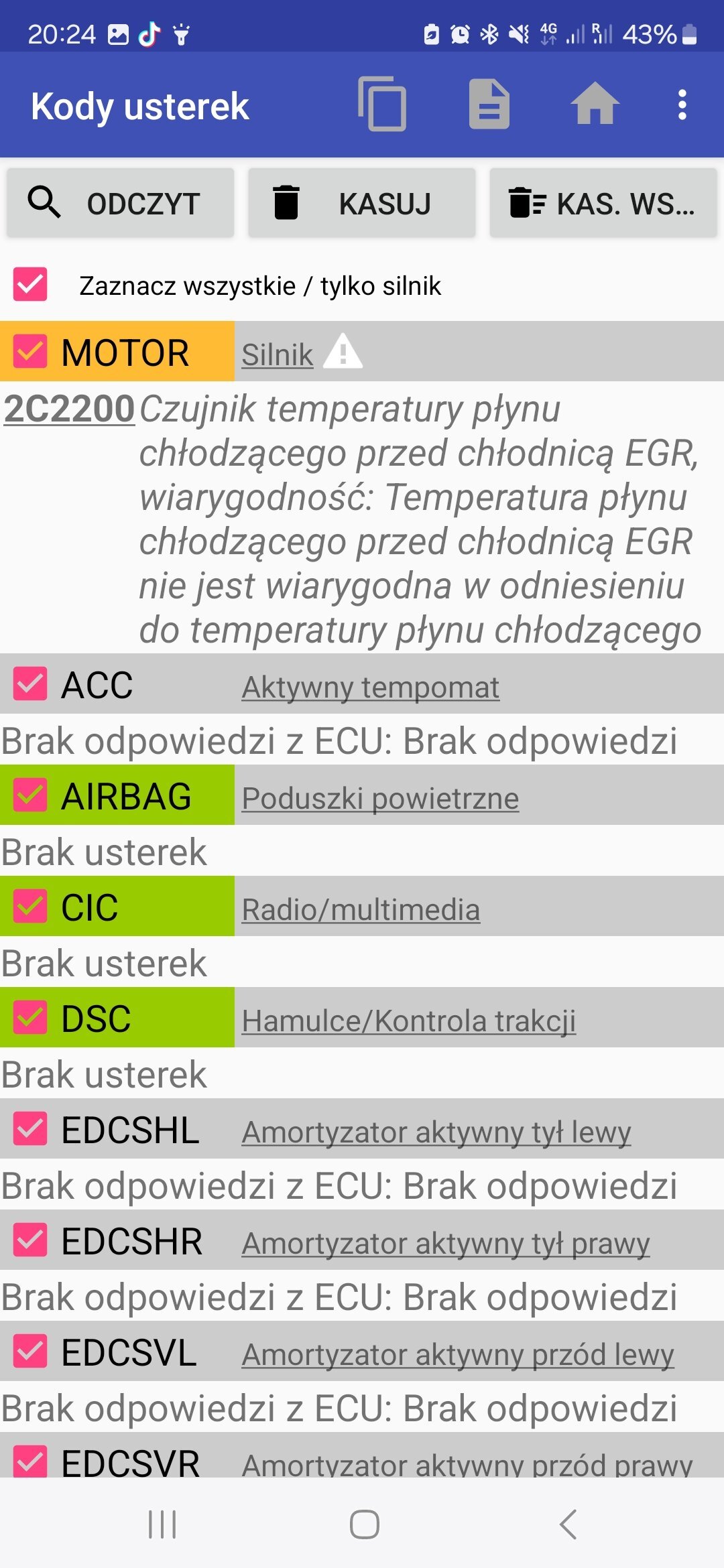Open the Radio/multimedia link
This screenshot has height=1568, width=724.
point(361,909)
